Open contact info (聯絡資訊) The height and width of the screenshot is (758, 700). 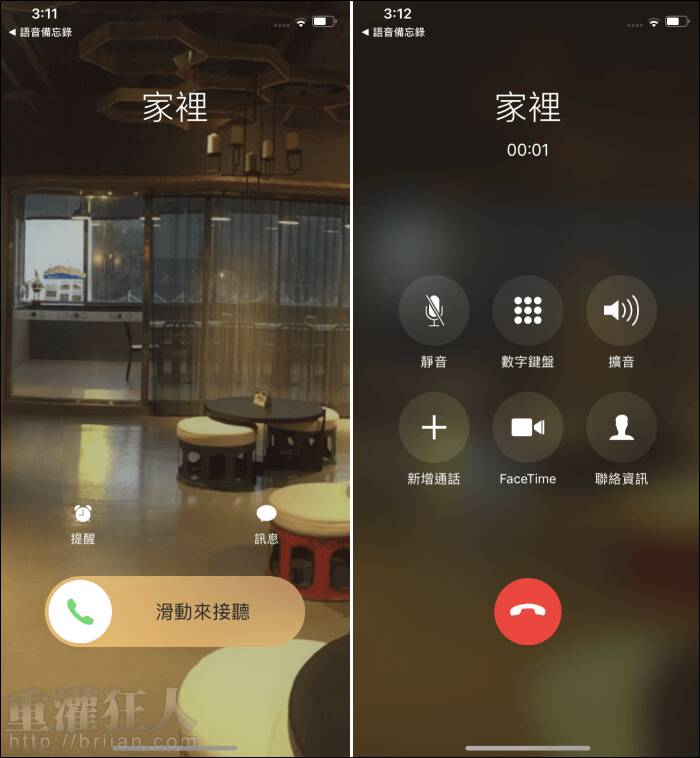tap(621, 428)
